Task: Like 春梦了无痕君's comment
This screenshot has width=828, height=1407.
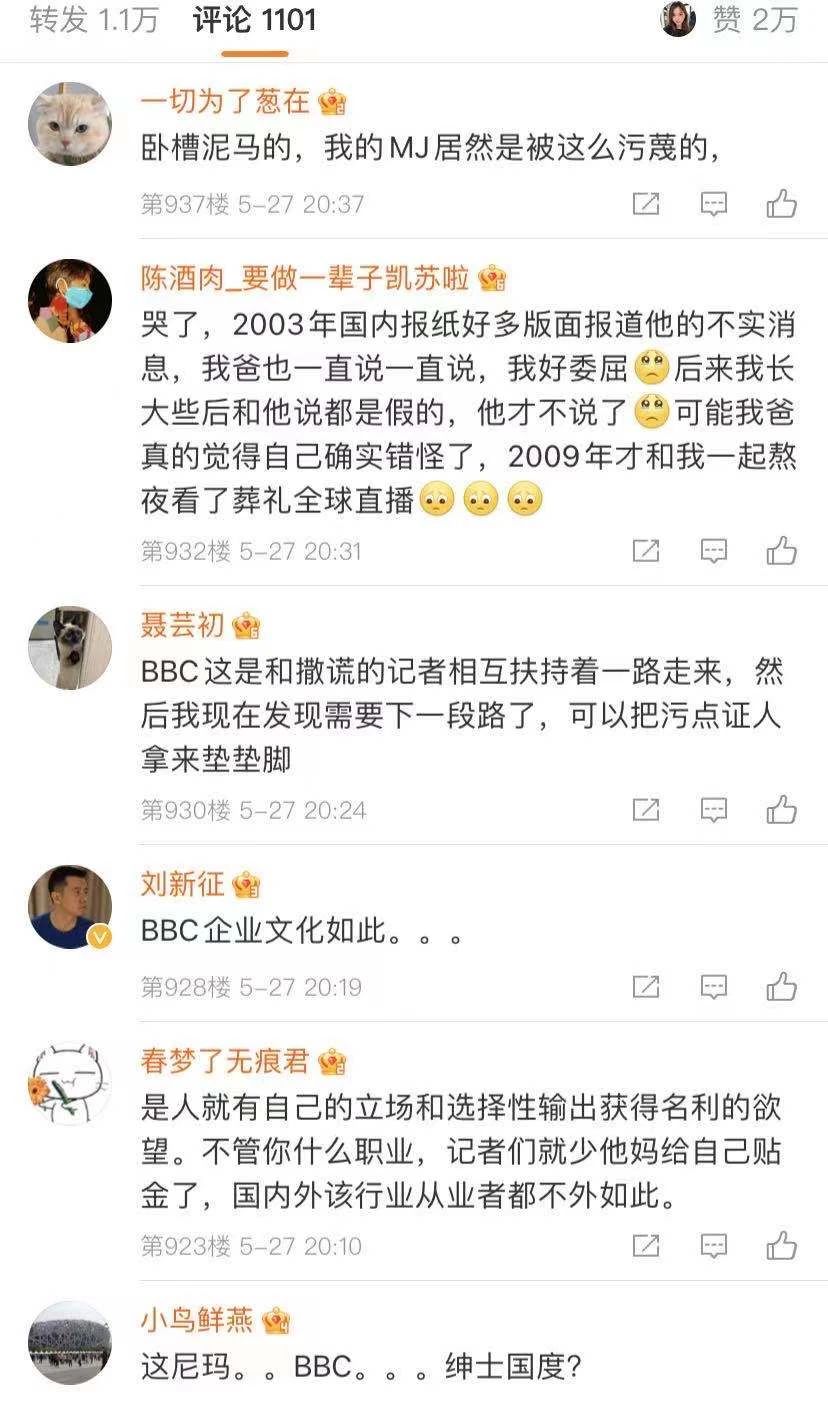Action: point(781,1246)
